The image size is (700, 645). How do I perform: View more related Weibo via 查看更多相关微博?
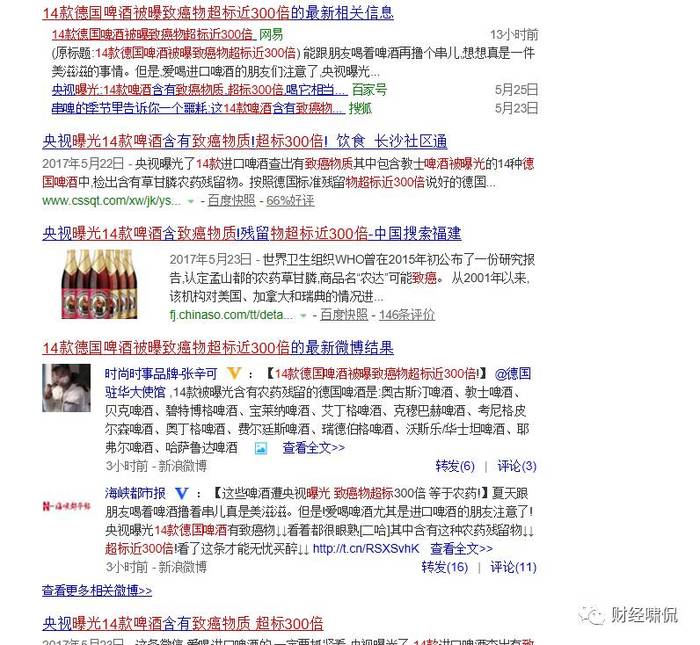point(97,591)
